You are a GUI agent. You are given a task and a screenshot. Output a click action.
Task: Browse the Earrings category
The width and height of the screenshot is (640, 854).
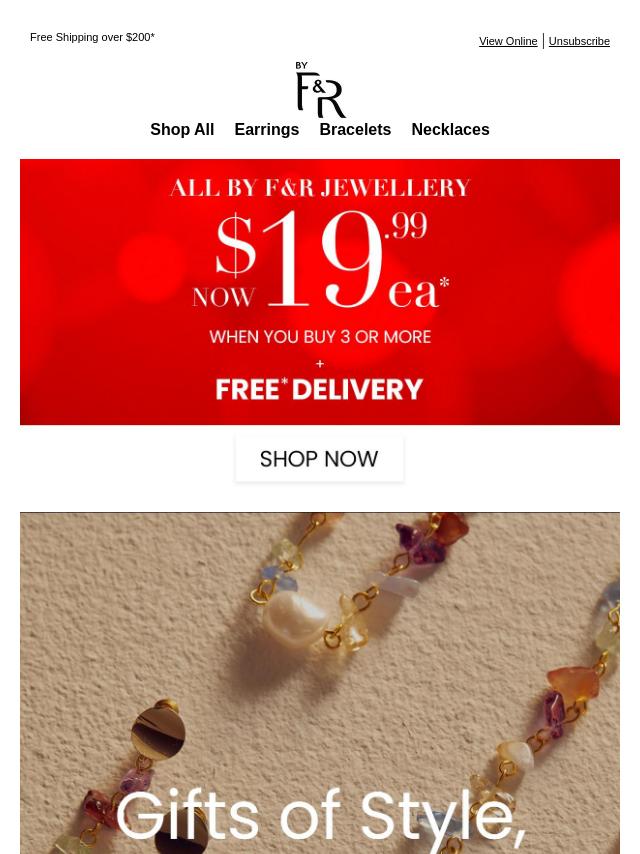267,130
